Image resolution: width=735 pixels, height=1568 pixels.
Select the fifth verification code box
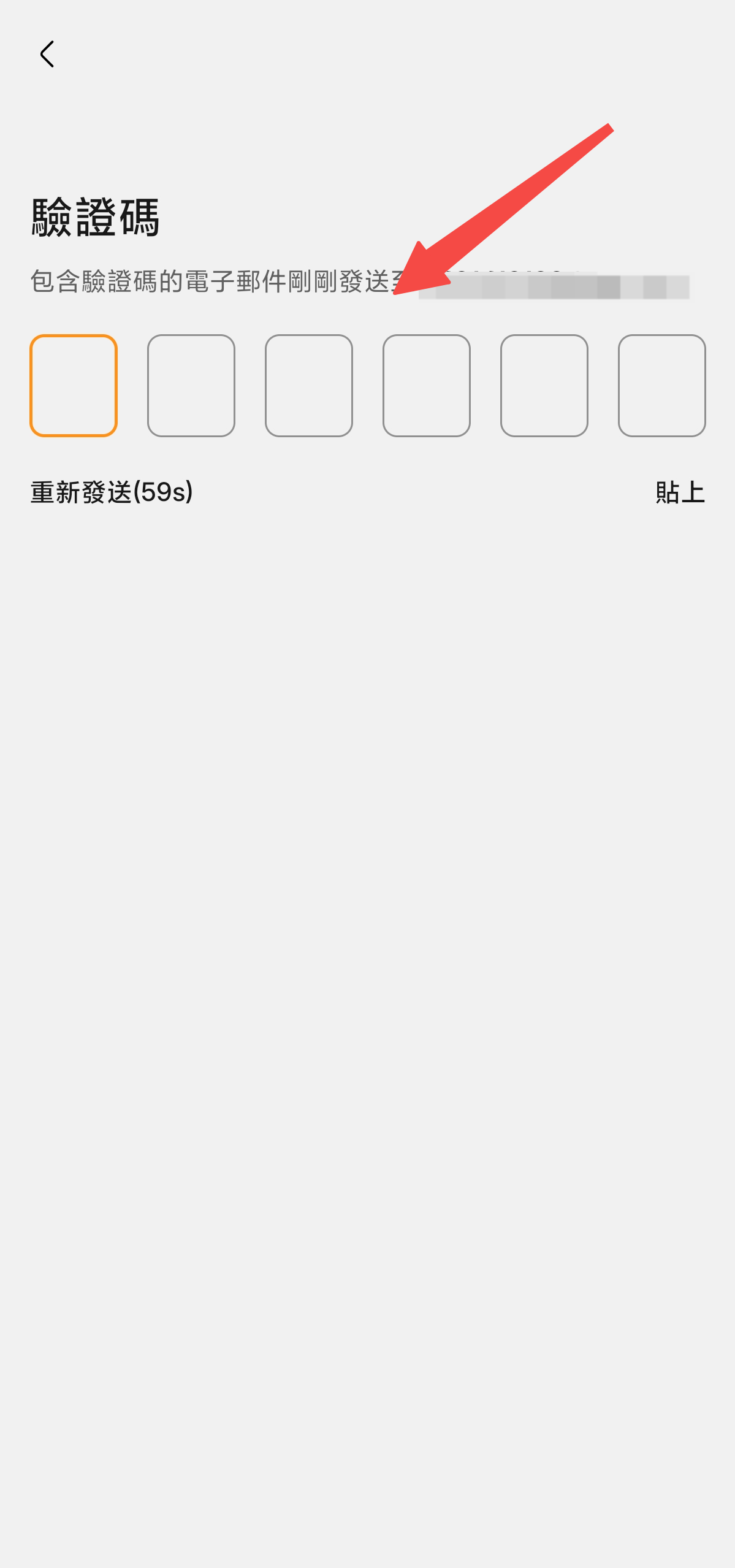click(544, 386)
